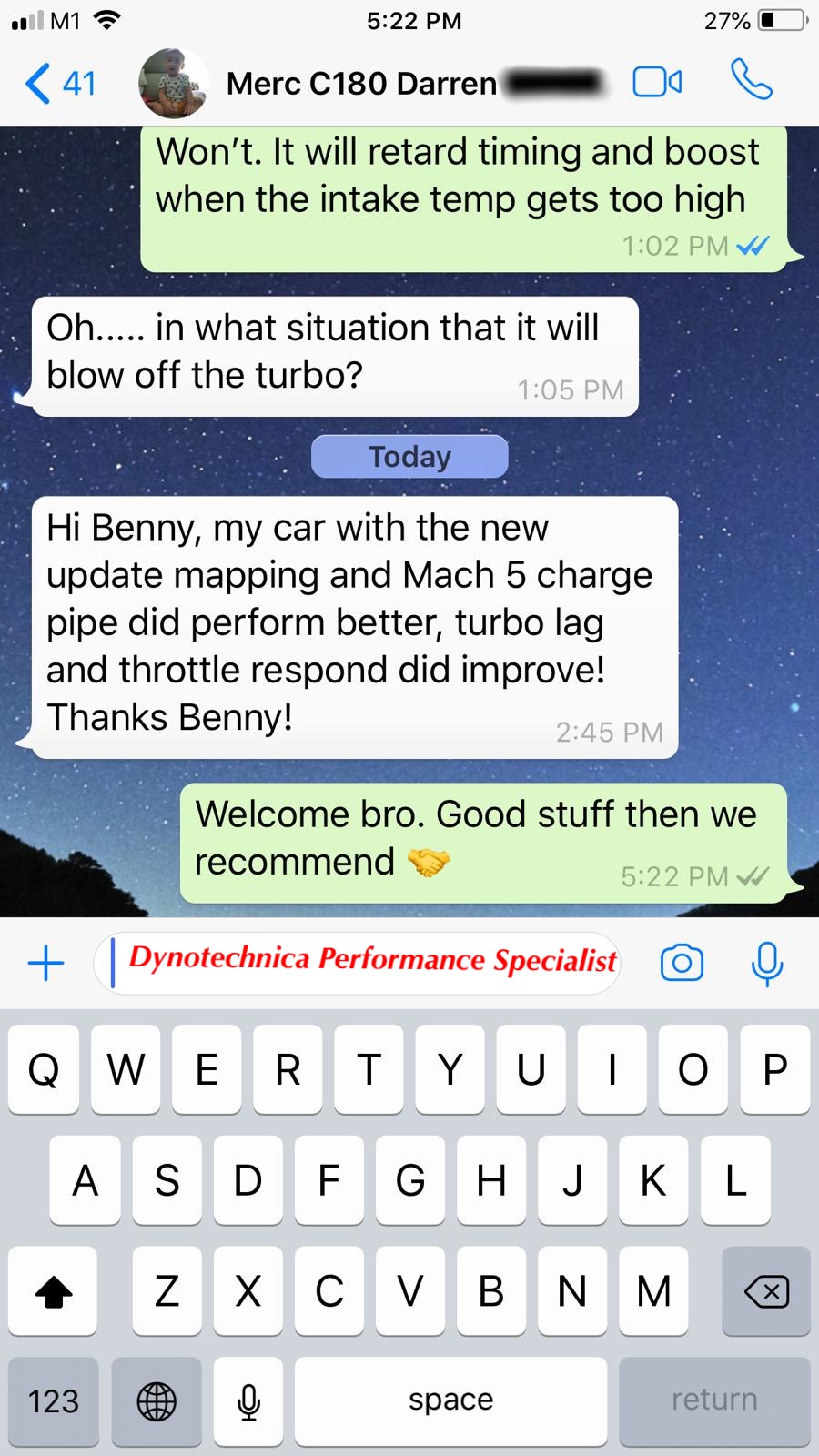Tap the keyboard backspace key
This screenshot has height=1456, width=819.
(766, 1290)
